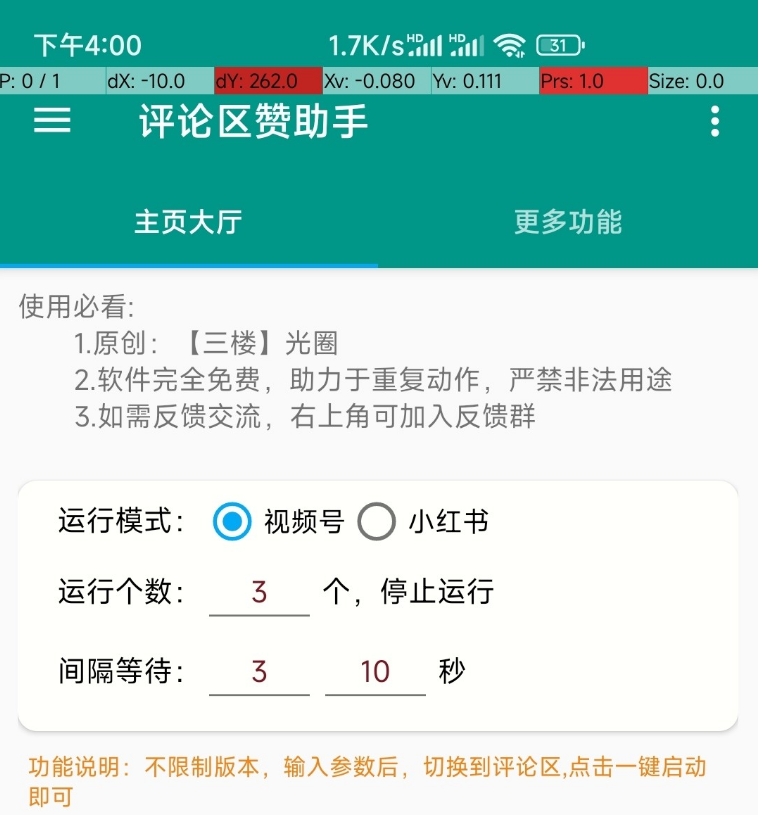Tap the 运行个数 count field
The width and height of the screenshot is (762, 815).
click(x=259, y=592)
